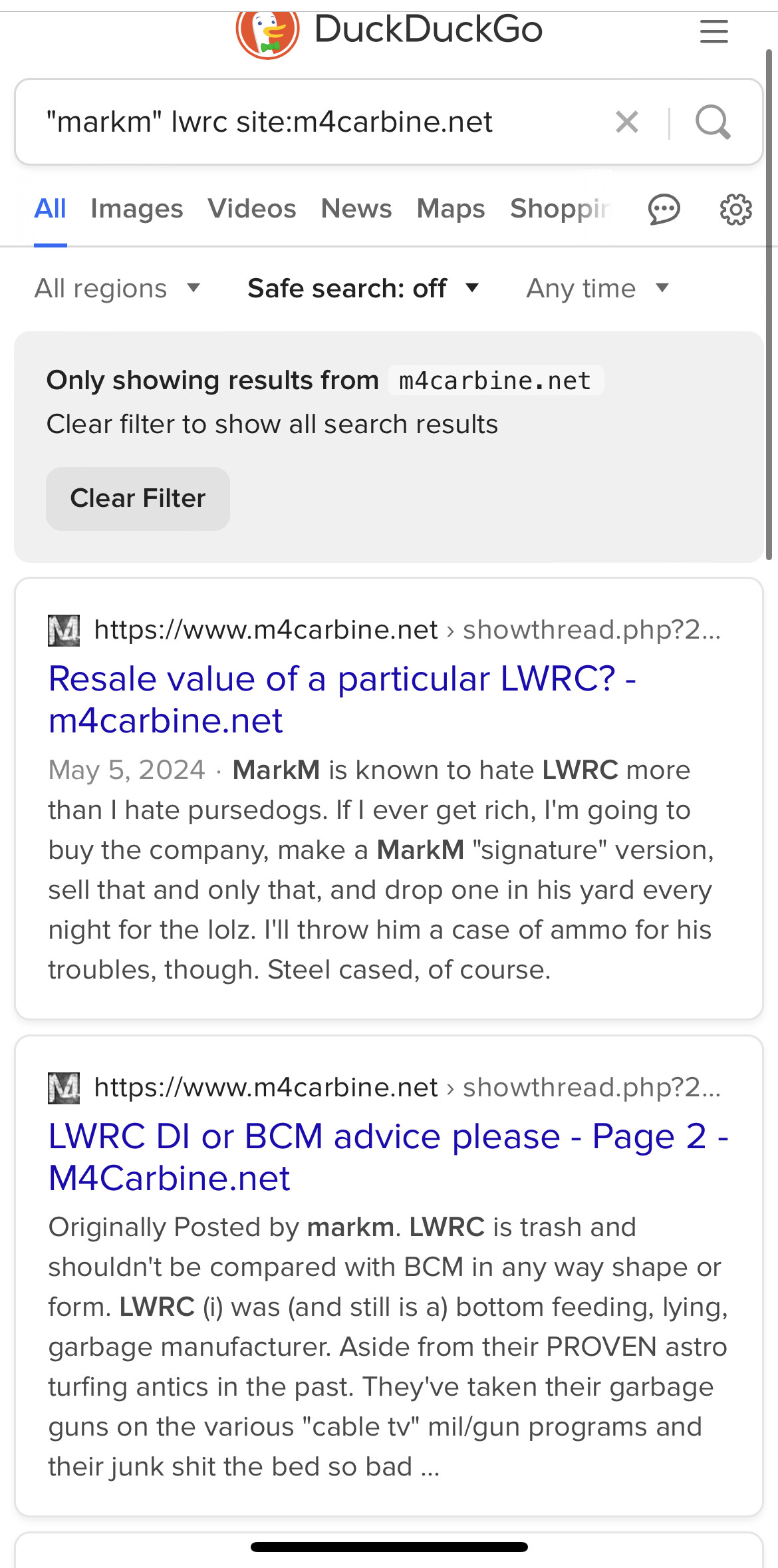Switch to the Images tab
Screen dimensions: 778x1568
tap(136, 209)
